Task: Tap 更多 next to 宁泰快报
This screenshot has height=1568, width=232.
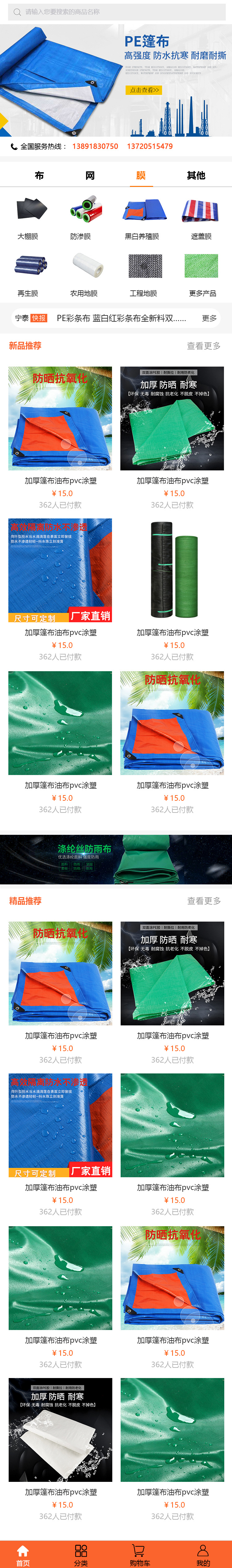Action: point(209,318)
